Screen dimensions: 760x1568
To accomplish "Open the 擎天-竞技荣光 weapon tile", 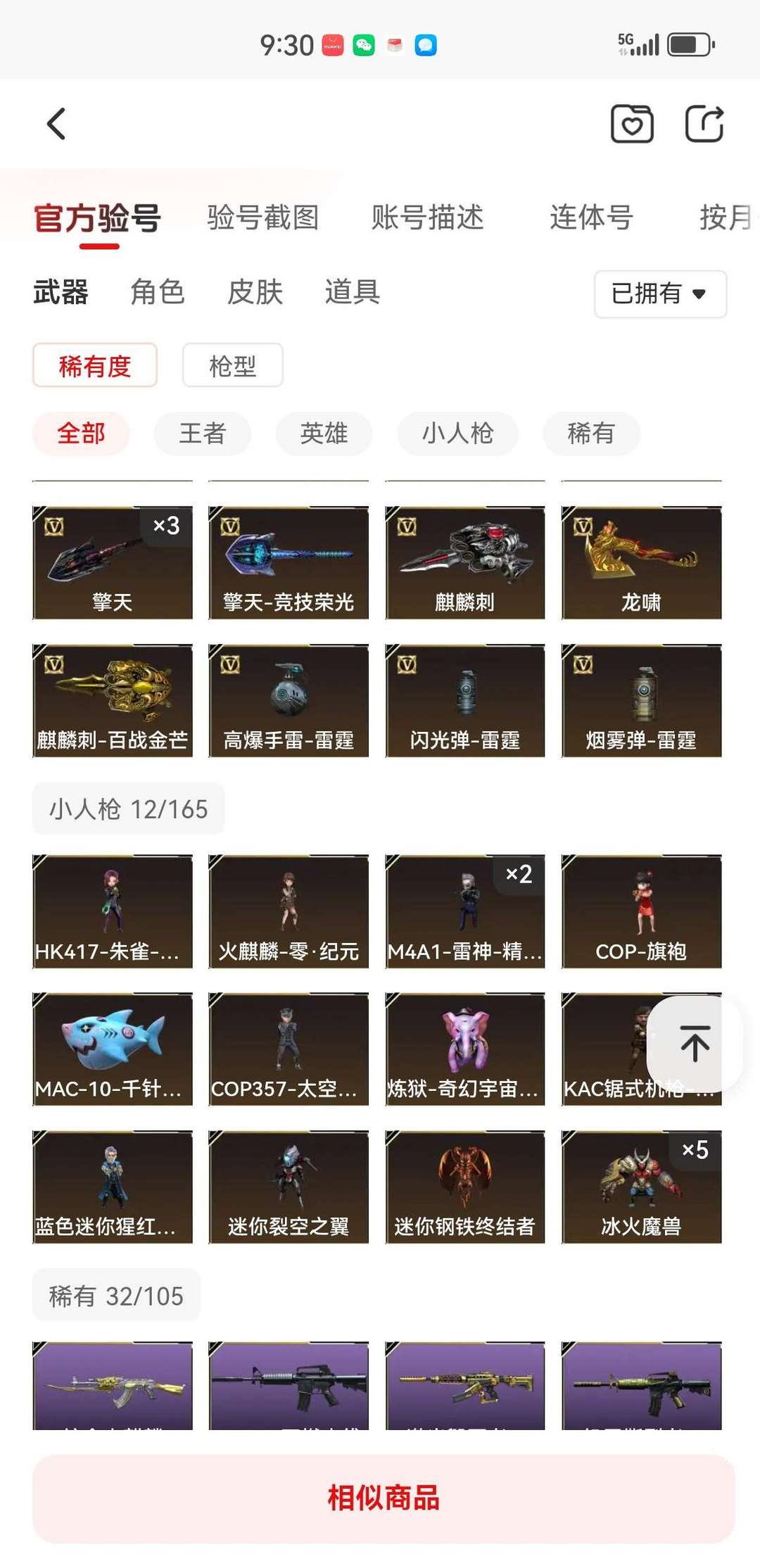I will pyautogui.click(x=289, y=562).
